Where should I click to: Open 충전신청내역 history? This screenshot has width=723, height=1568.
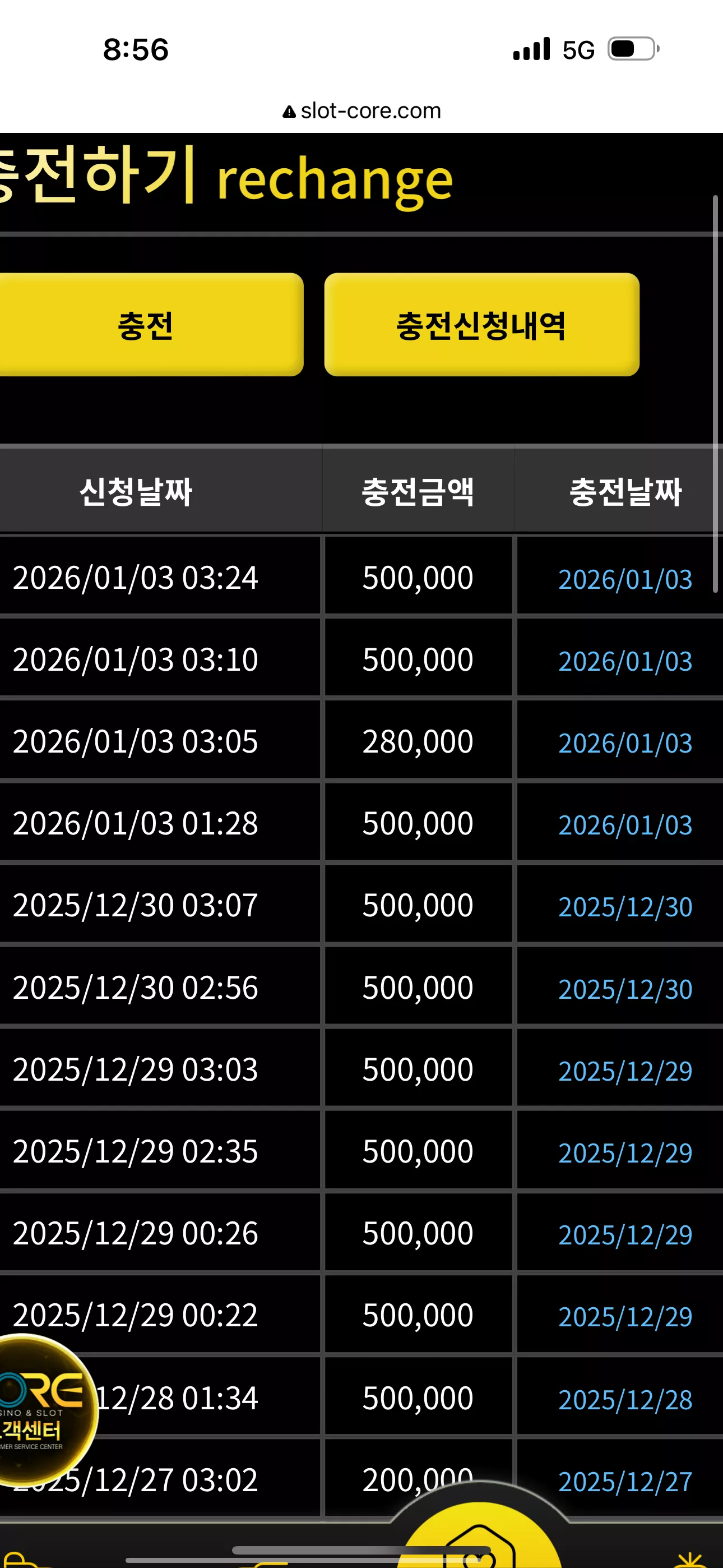[481, 325]
